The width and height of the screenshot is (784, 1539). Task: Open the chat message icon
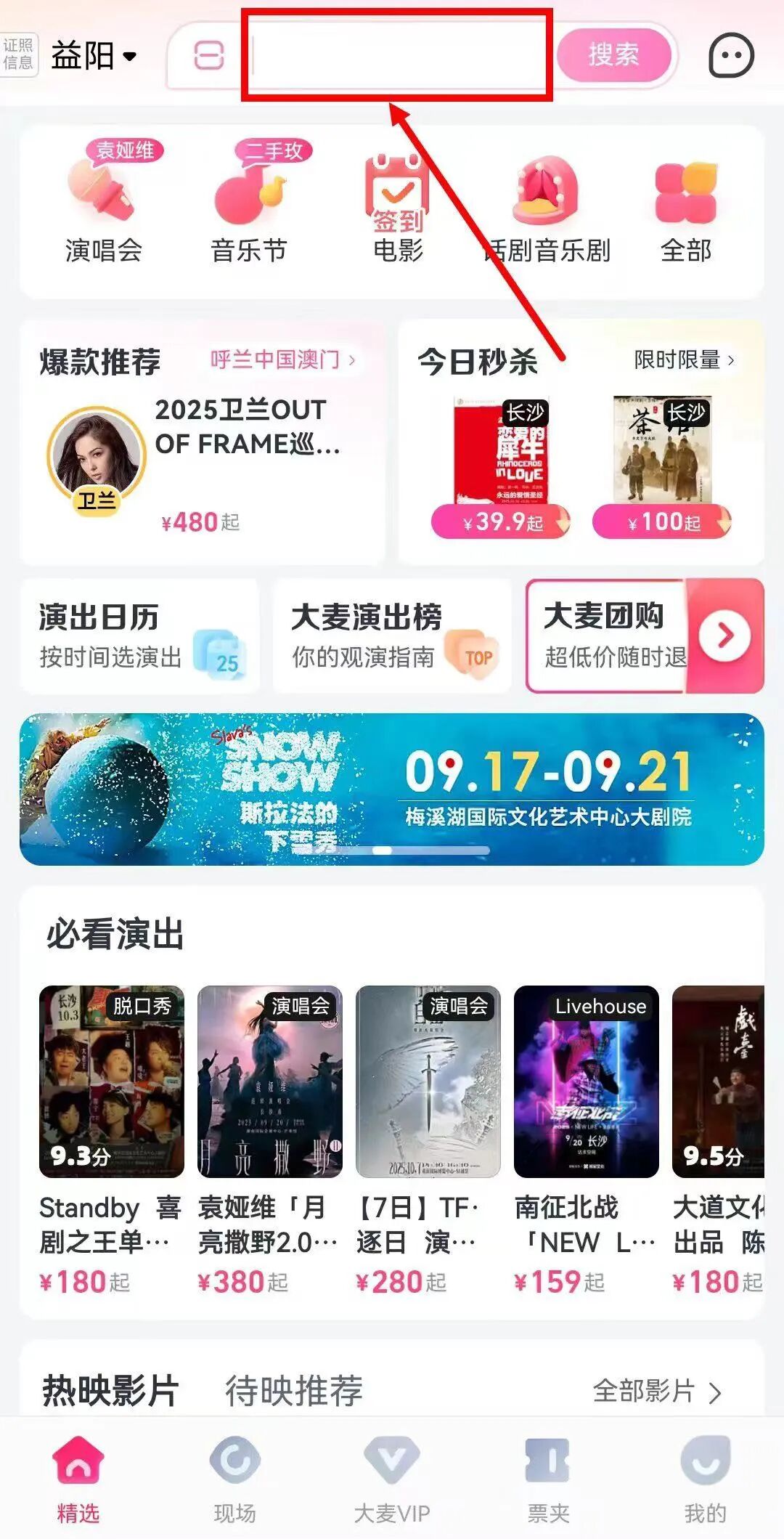pos(730,56)
